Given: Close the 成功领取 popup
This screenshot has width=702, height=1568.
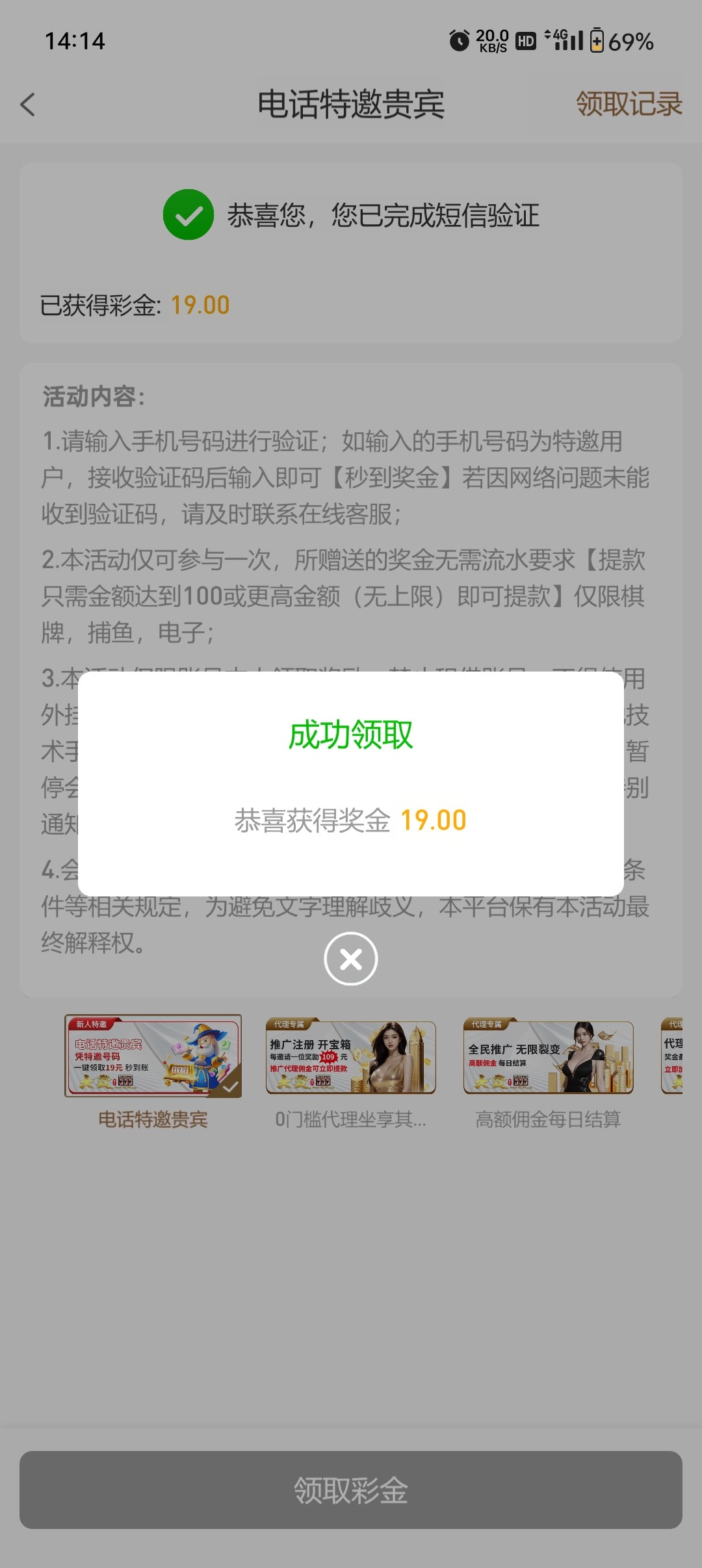Looking at the screenshot, I should tap(351, 959).
